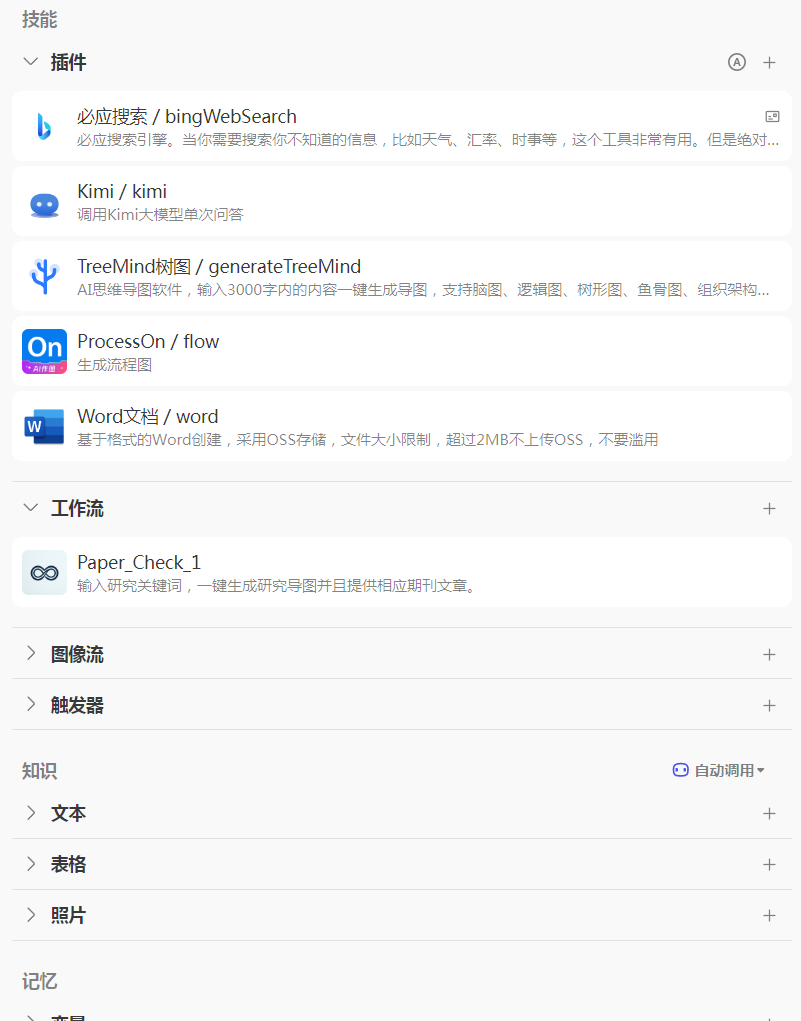Add a new plugin with the plus icon
The width and height of the screenshot is (801, 1021).
(769, 62)
